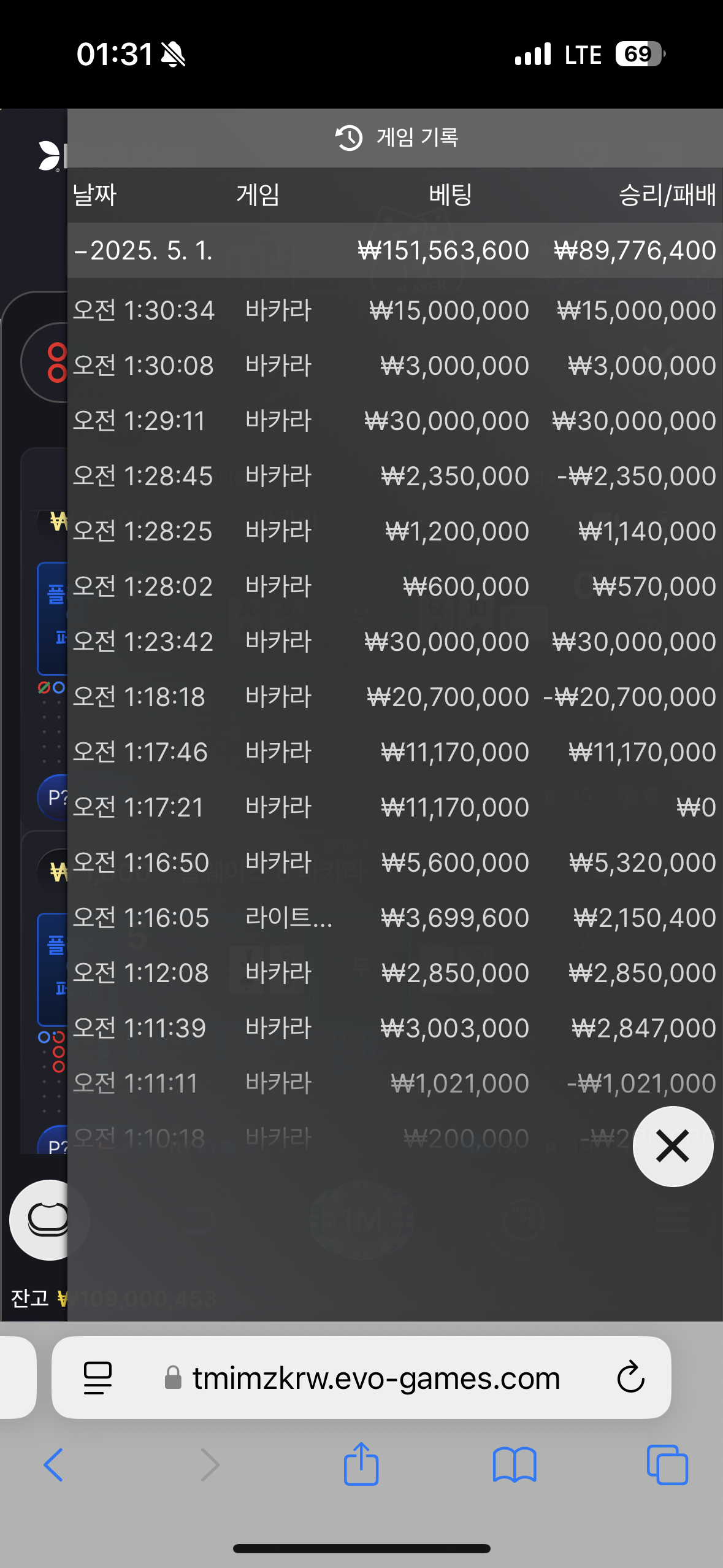Open Safari bookmarks
Viewport: 723px width, 1568px height.
(515, 1464)
